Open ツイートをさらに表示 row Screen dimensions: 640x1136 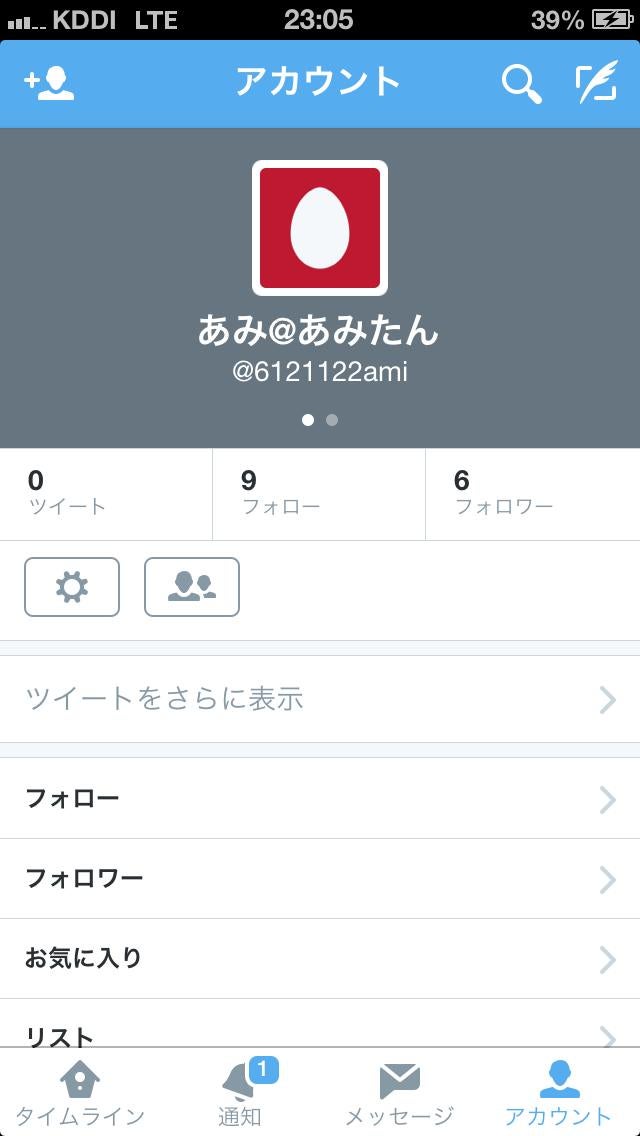click(320, 699)
